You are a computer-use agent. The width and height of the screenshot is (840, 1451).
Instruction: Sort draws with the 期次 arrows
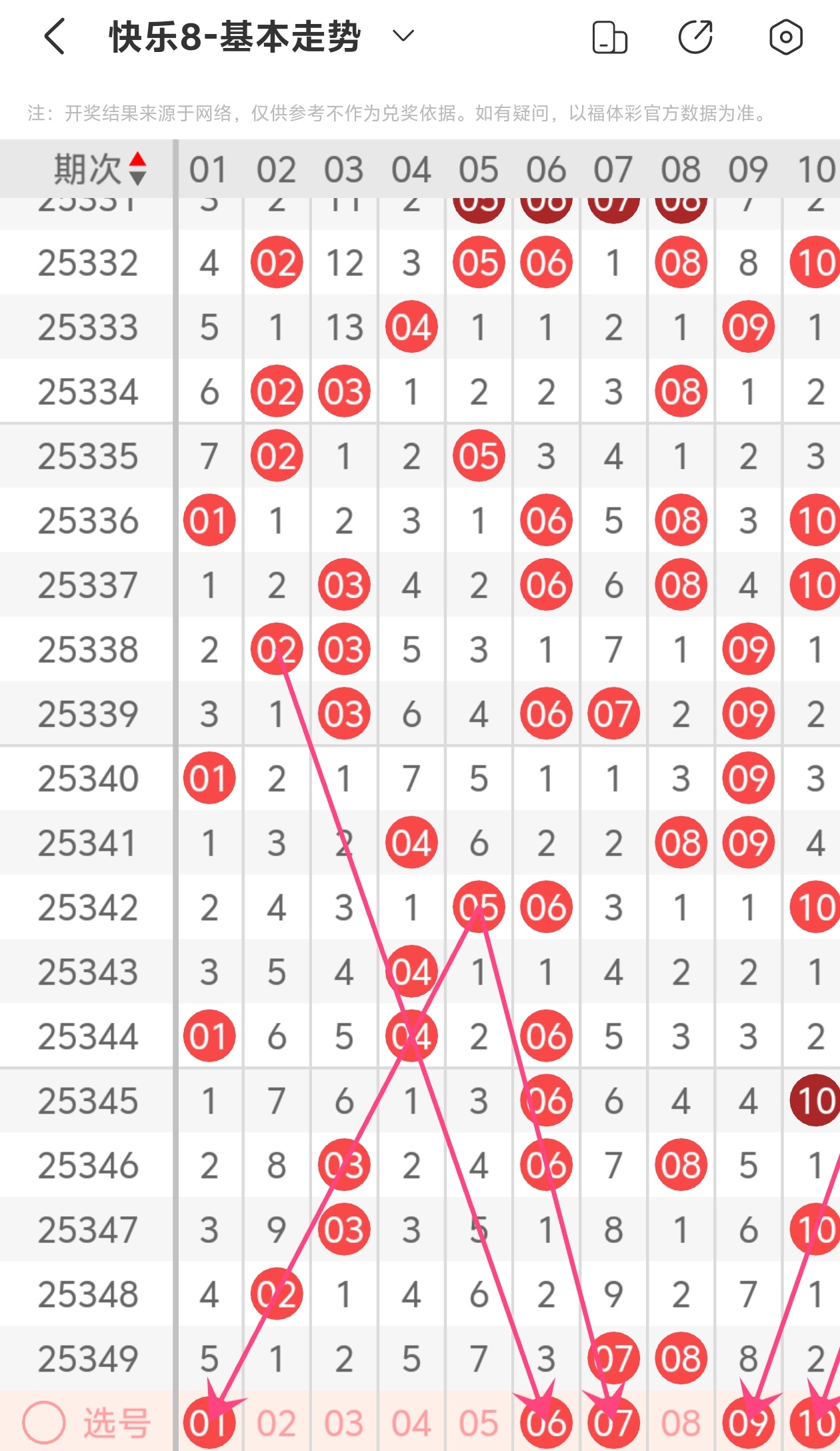tap(137, 169)
